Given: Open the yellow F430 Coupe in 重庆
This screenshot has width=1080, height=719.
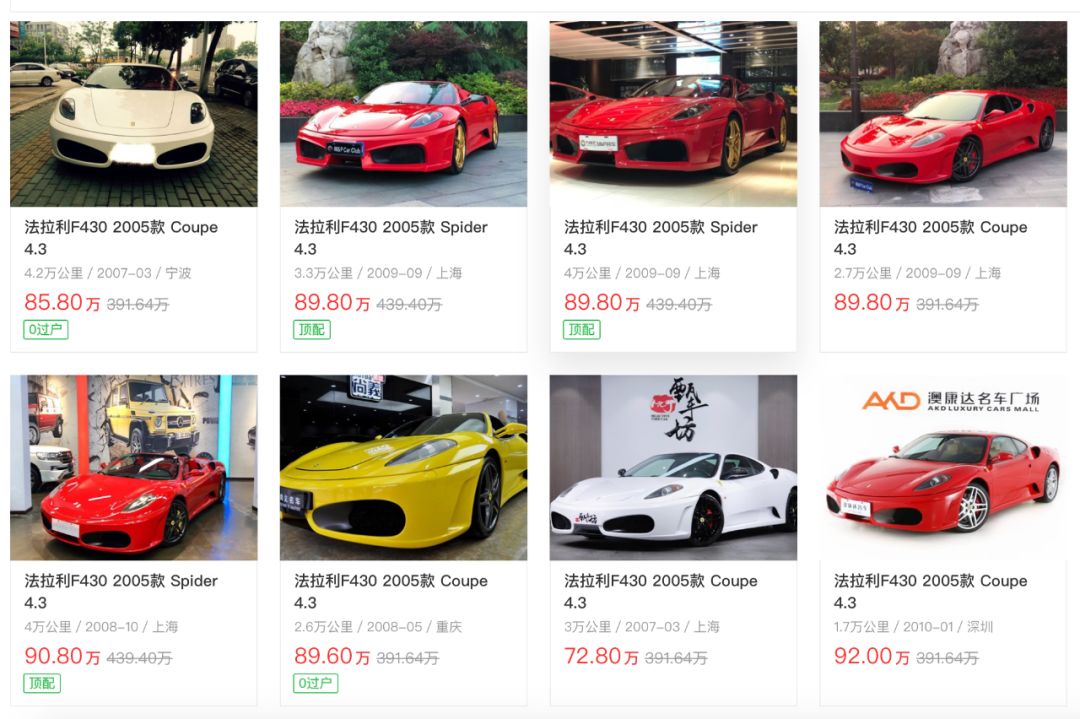Looking at the screenshot, I should click(403, 467).
